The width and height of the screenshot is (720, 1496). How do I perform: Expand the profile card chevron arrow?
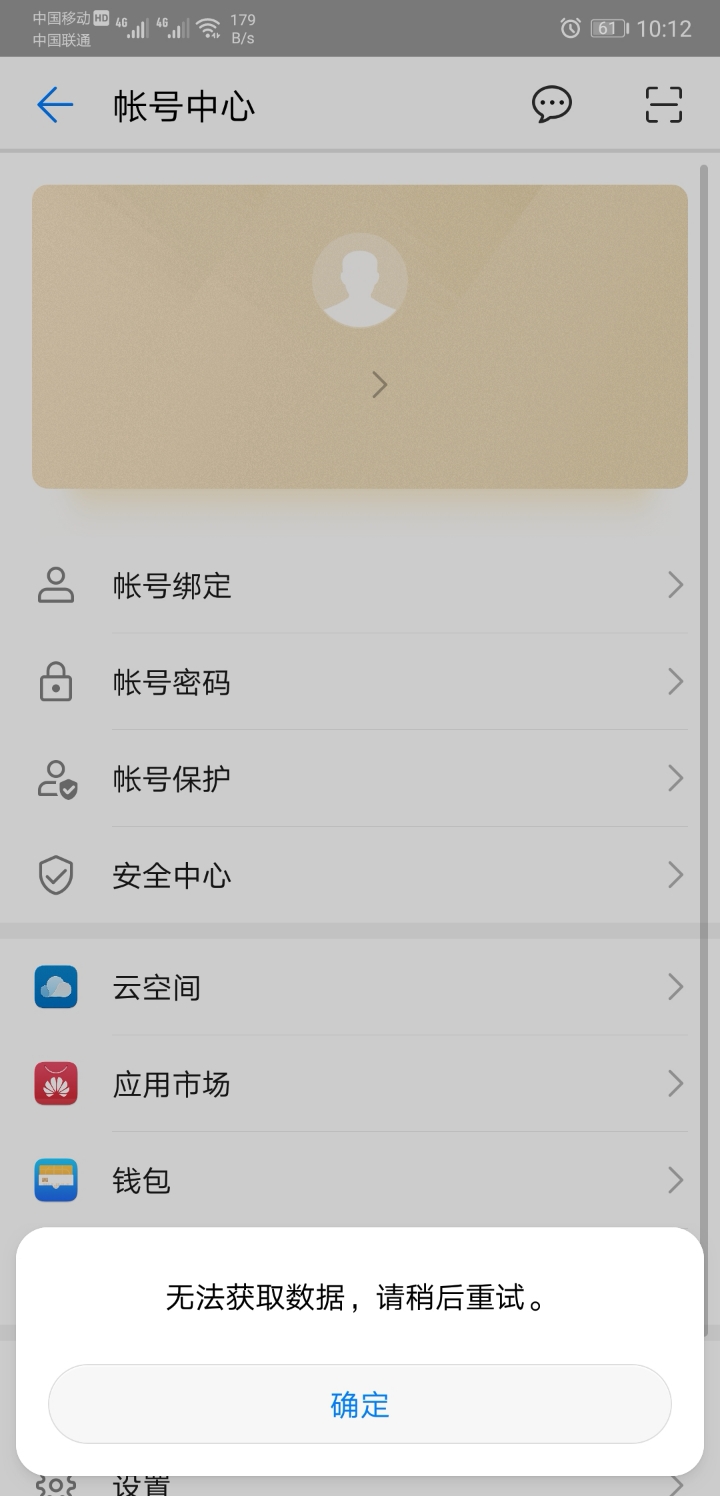pyautogui.click(x=379, y=385)
